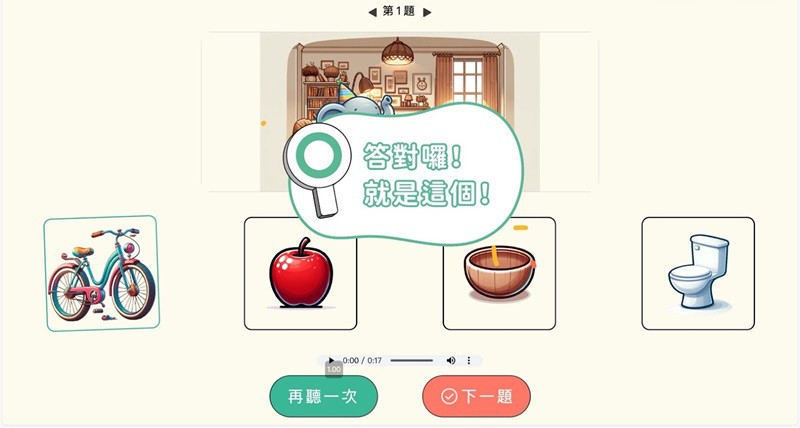Go to the next question arrow
Image resolution: width=800 pixels, height=428 pixels.
(427, 12)
